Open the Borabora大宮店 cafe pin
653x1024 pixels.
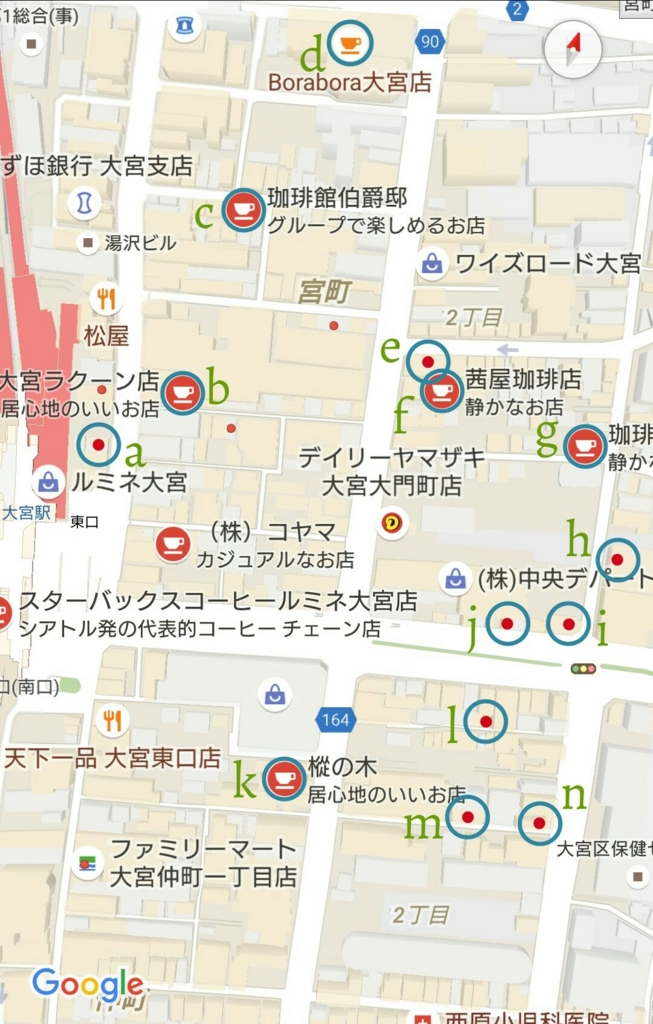pyautogui.click(x=349, y=43)
